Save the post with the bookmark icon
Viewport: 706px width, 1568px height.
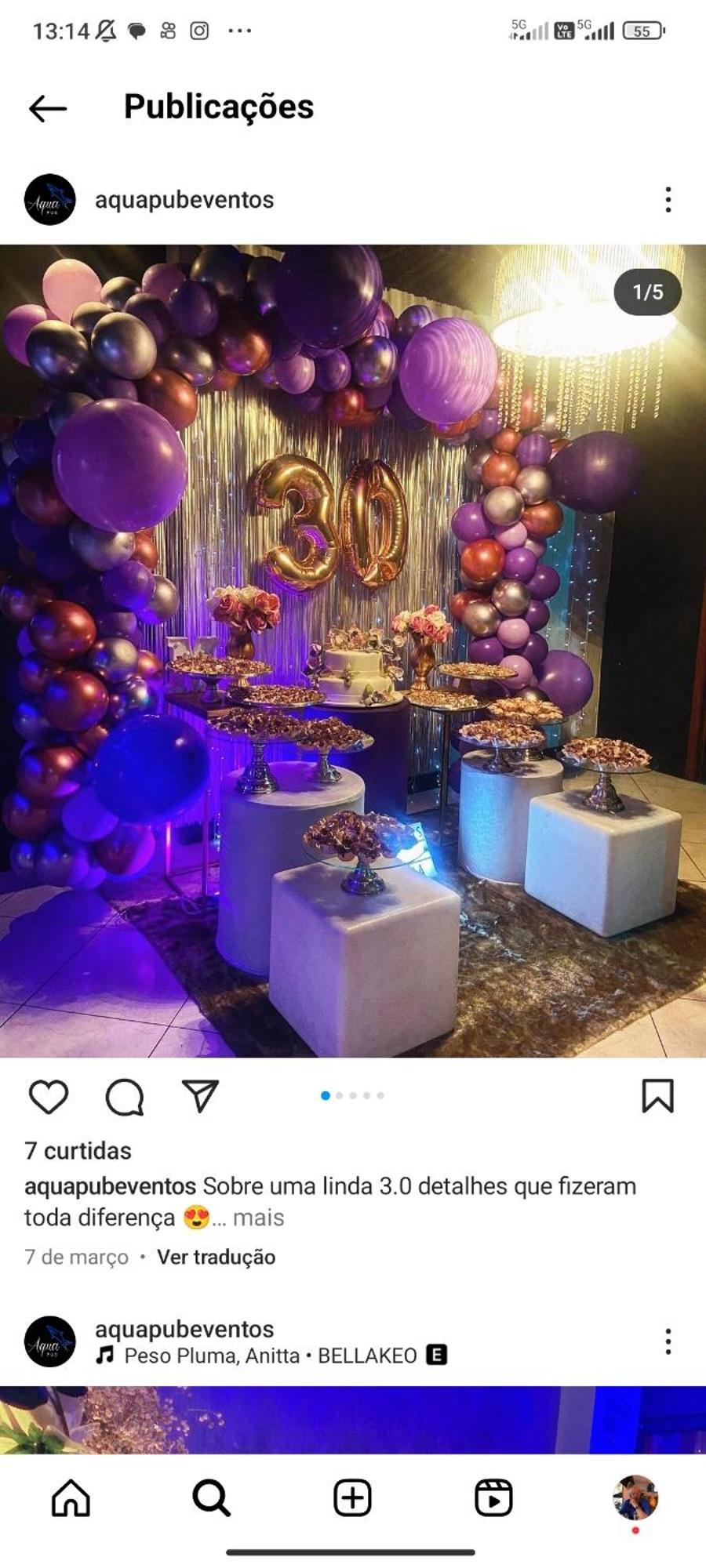(x=657, y=1096)
